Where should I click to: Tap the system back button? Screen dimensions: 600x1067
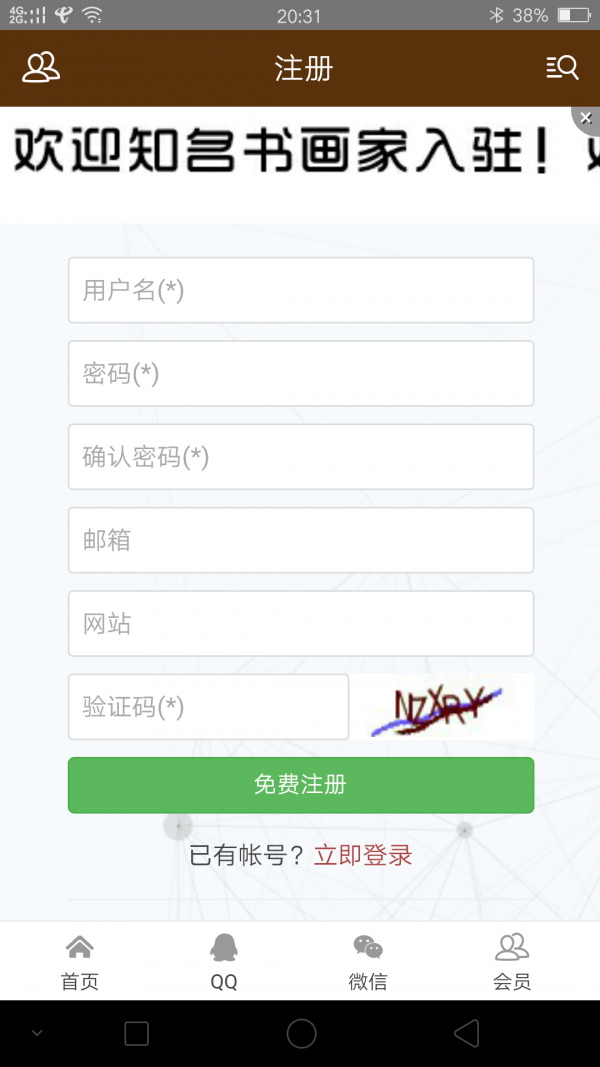466,1033
